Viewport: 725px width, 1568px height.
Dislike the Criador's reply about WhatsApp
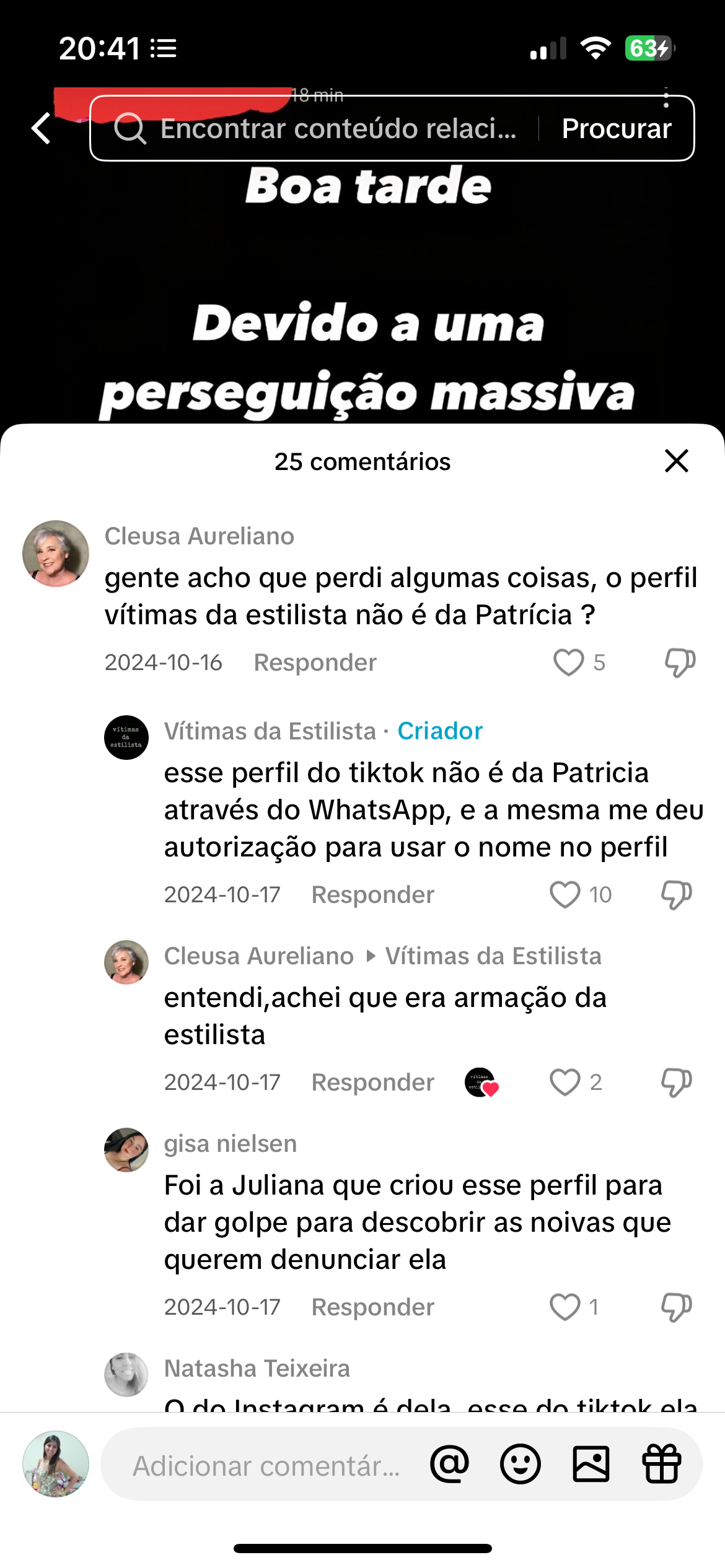click(x=676, y=894)
